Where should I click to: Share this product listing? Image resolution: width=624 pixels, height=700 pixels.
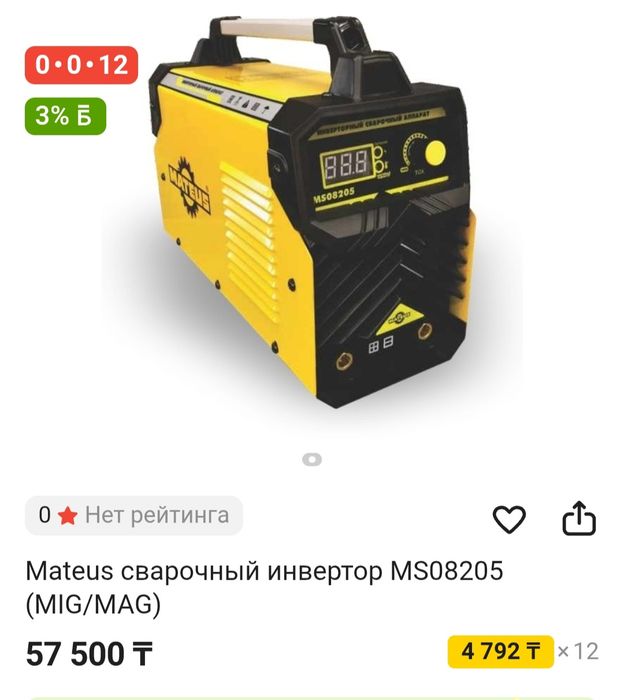click(579, 518)
